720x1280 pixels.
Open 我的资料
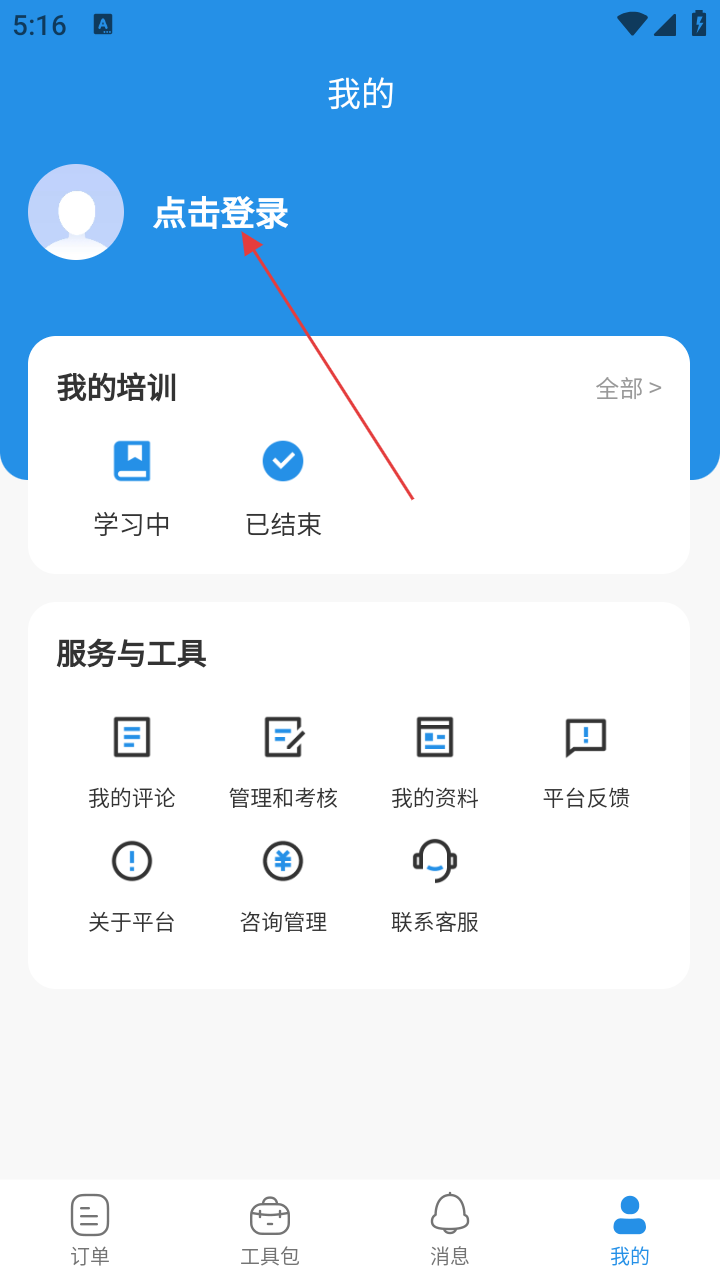tap(435, 761)
